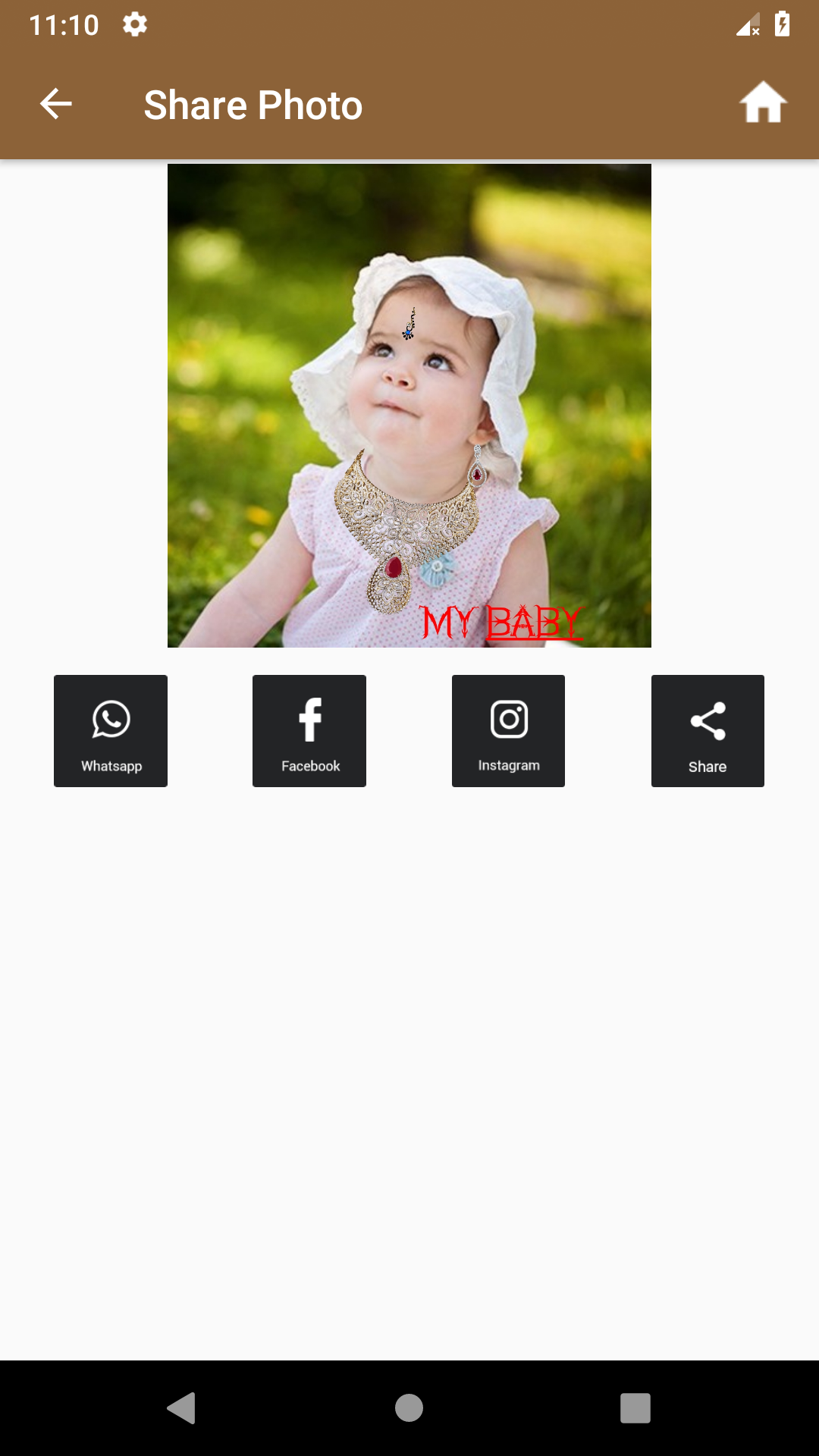
Task: Go back using the app bar arrow
Action: 56,104
